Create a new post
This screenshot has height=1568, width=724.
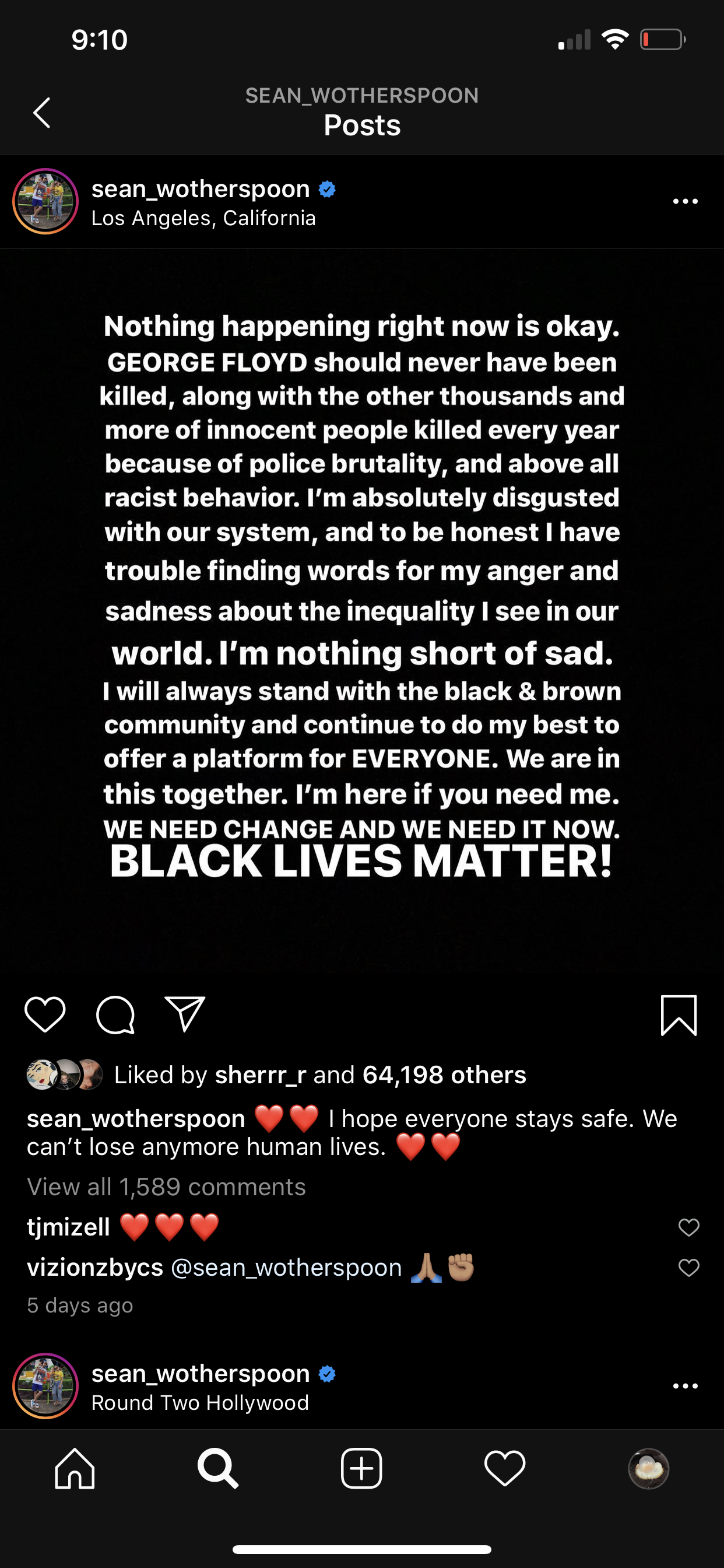361,1468
